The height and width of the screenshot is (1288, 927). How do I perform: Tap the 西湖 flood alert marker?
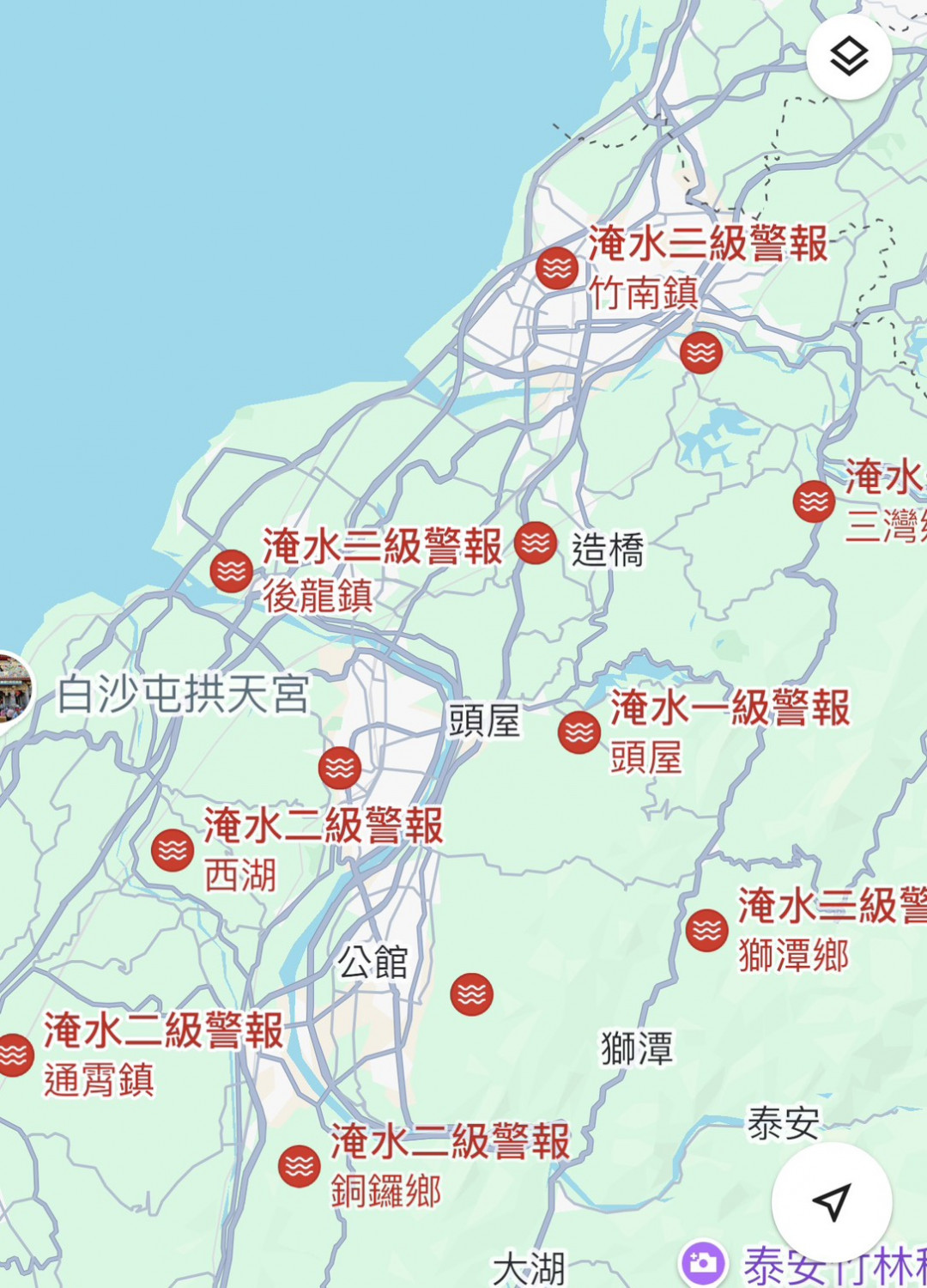[173, 850]
